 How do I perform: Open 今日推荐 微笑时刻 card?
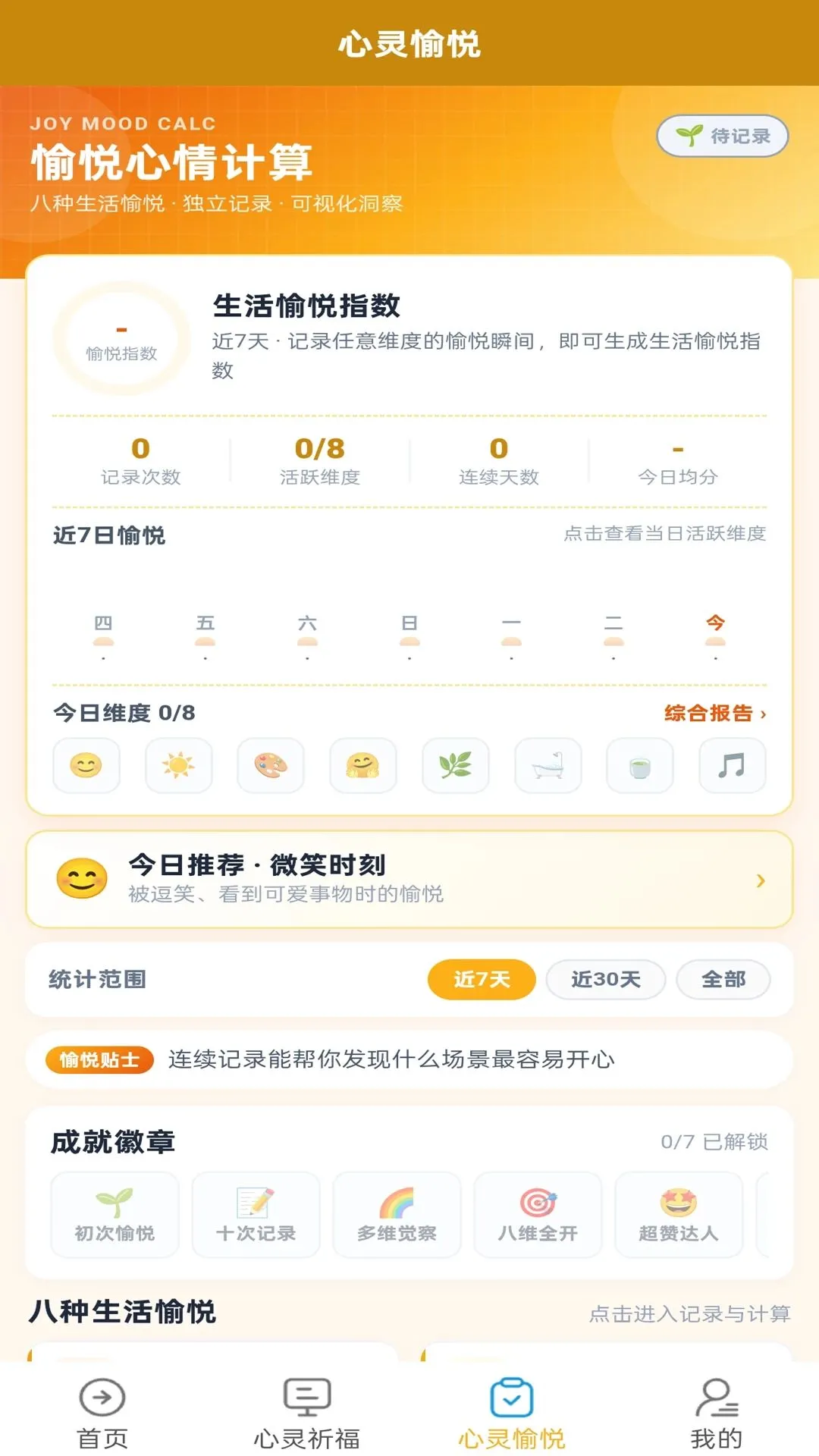pyautogui.click(x=409, y=880)
